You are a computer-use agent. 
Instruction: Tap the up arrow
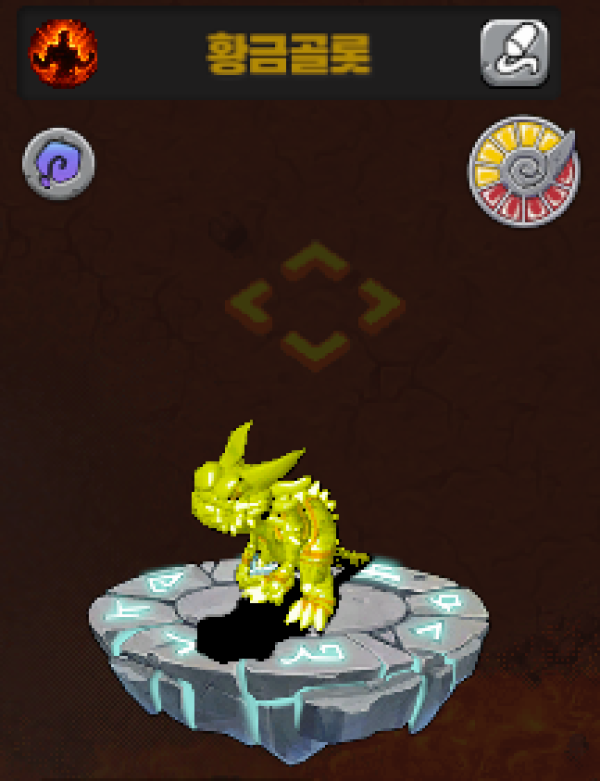pos(315,263)
